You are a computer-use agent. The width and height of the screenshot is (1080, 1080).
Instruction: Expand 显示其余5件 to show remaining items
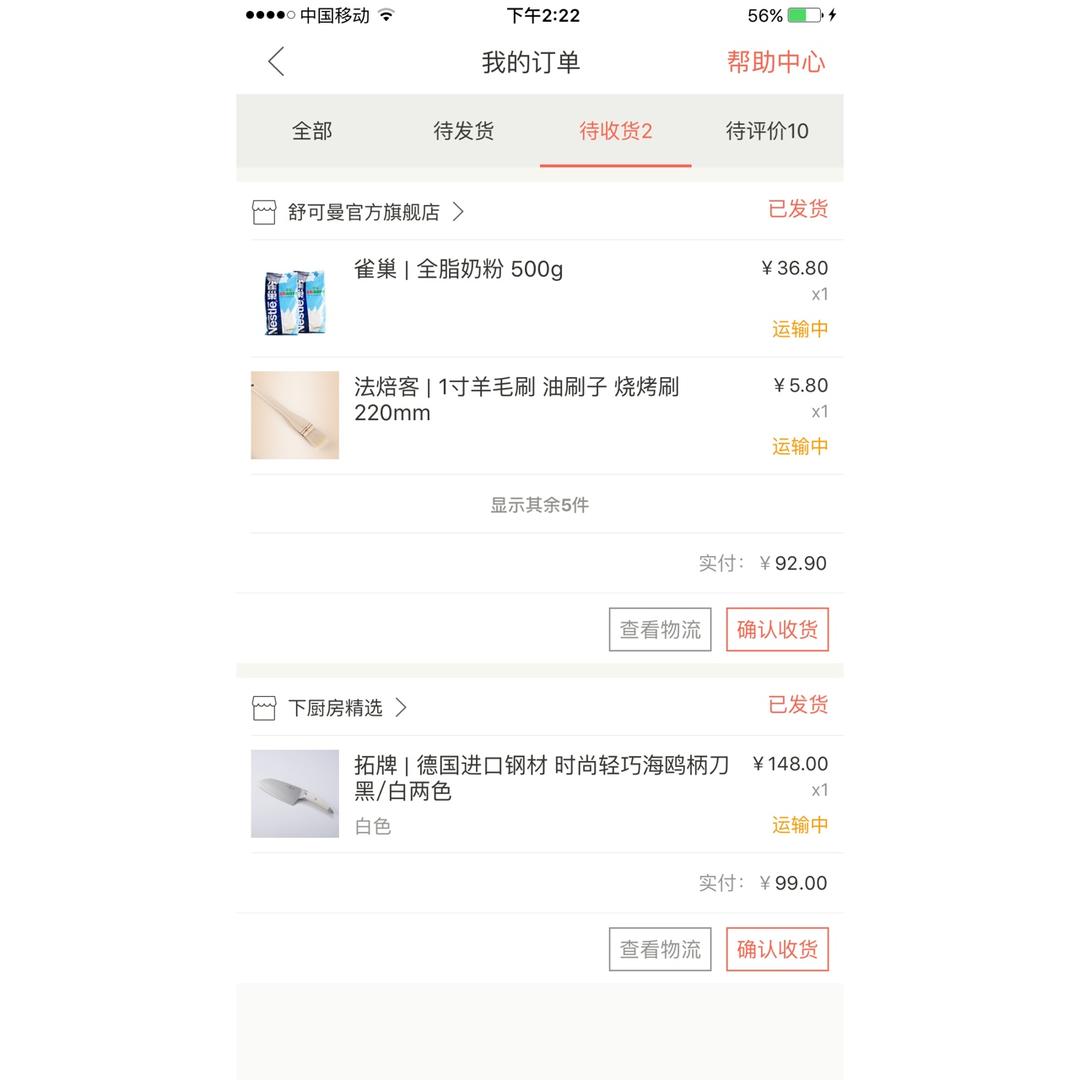539,505
